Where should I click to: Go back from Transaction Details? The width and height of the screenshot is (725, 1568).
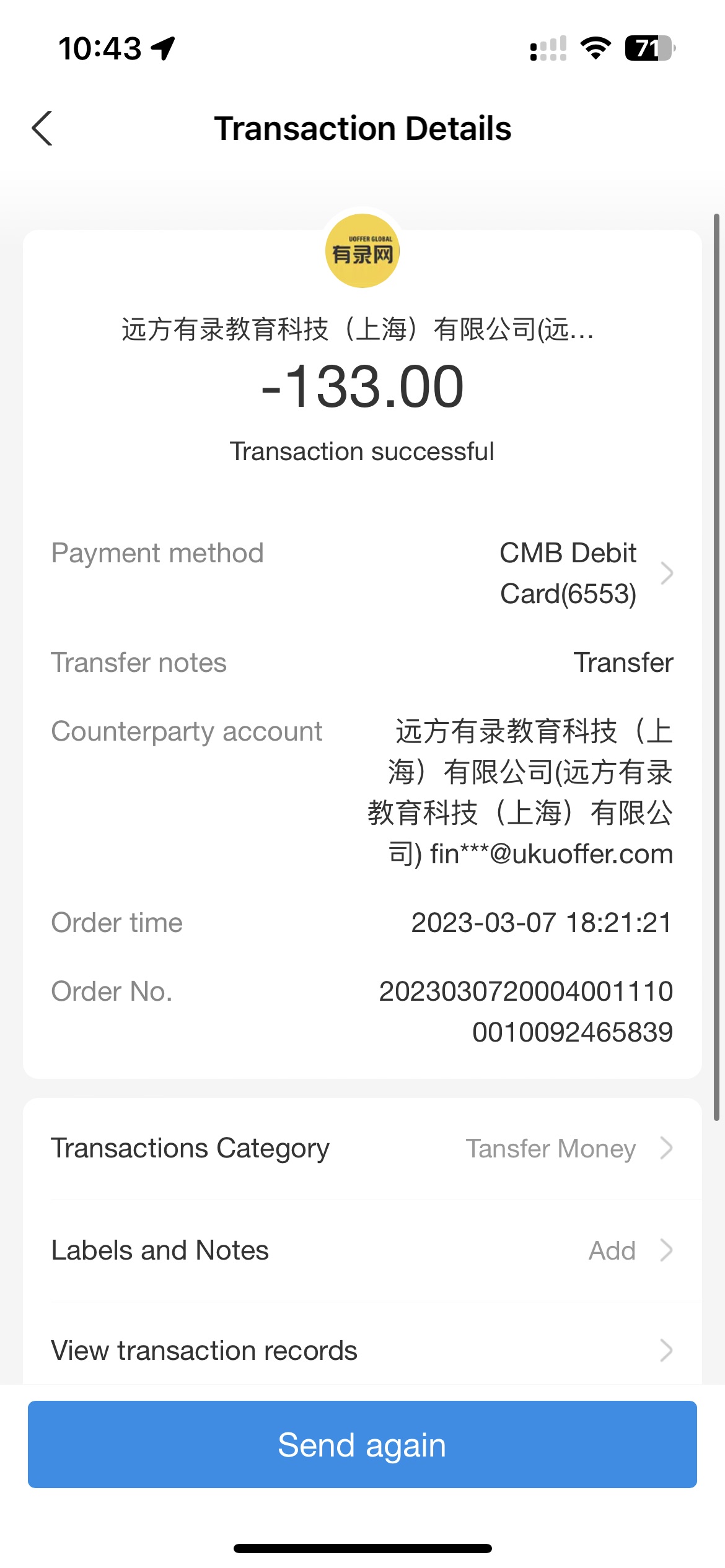42,129
